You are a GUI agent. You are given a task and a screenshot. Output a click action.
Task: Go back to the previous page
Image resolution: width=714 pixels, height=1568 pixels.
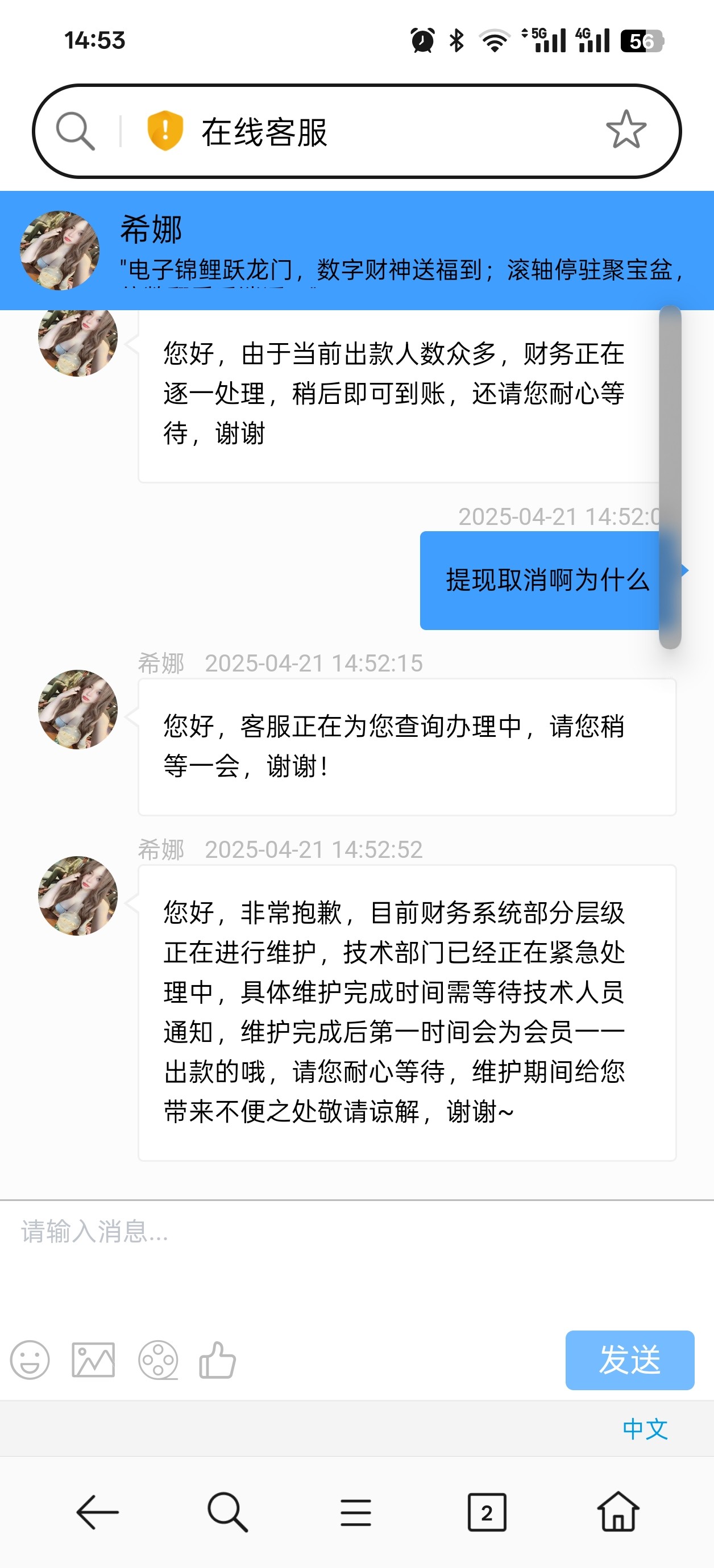[x=97, y=1512]
